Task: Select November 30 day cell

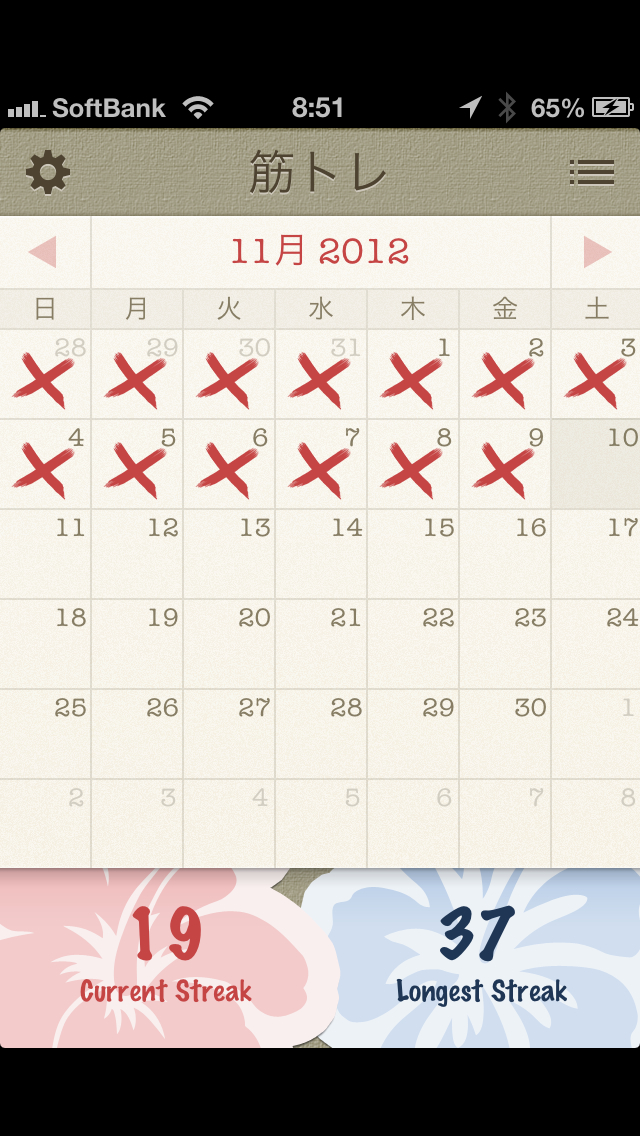Action: point(505,735)
